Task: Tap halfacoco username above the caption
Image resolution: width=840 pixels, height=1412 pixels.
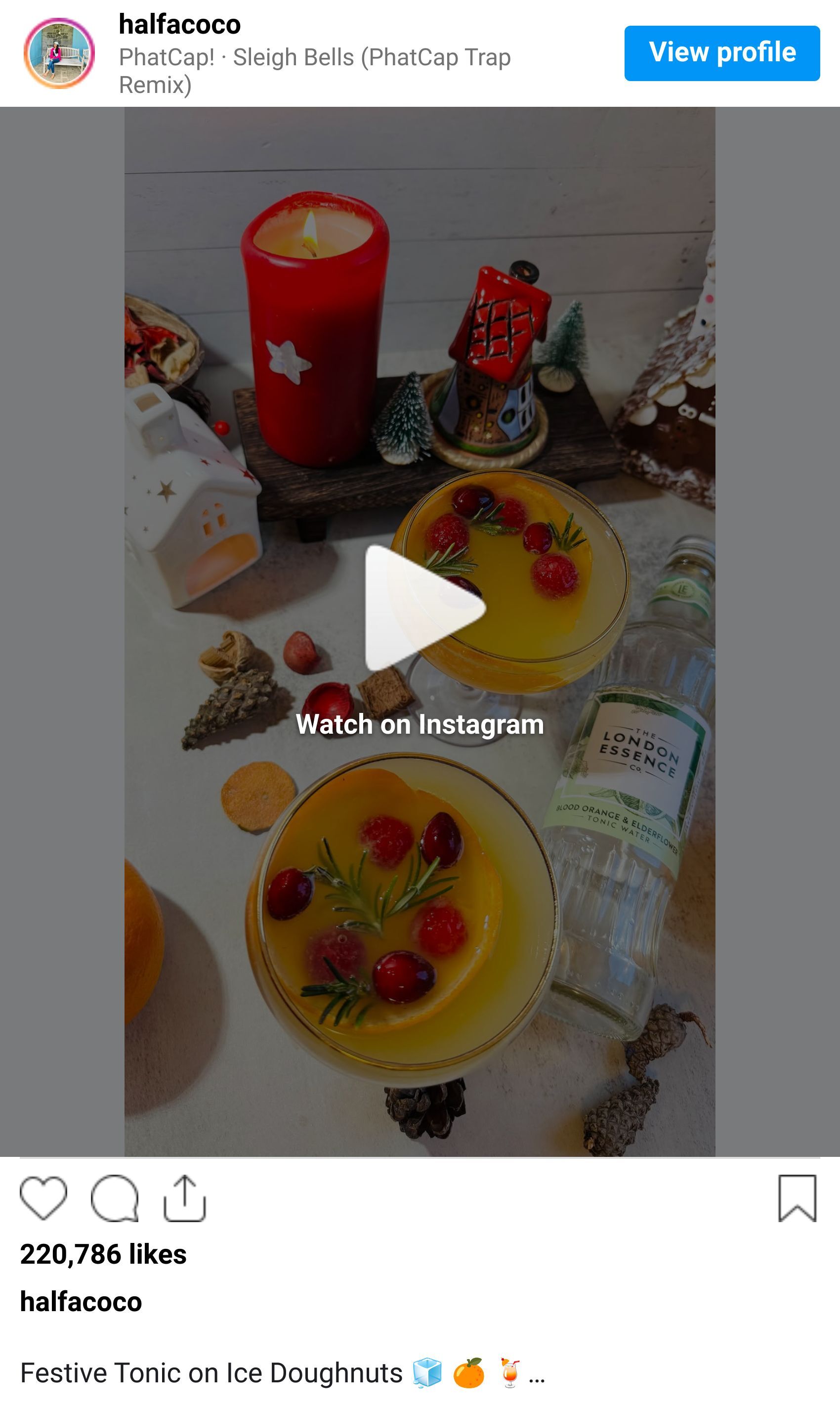Action: 81,1302
